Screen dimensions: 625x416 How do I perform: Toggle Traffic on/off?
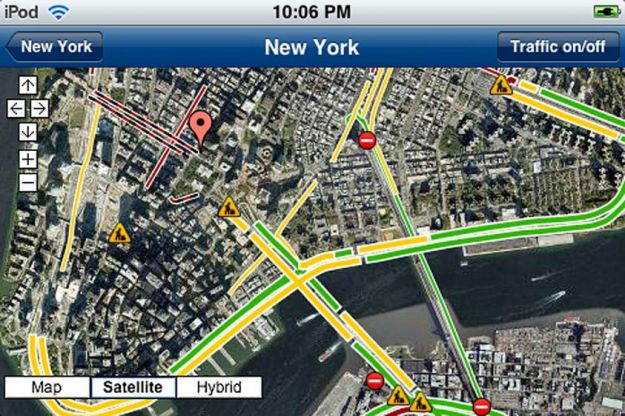(557, 47)
